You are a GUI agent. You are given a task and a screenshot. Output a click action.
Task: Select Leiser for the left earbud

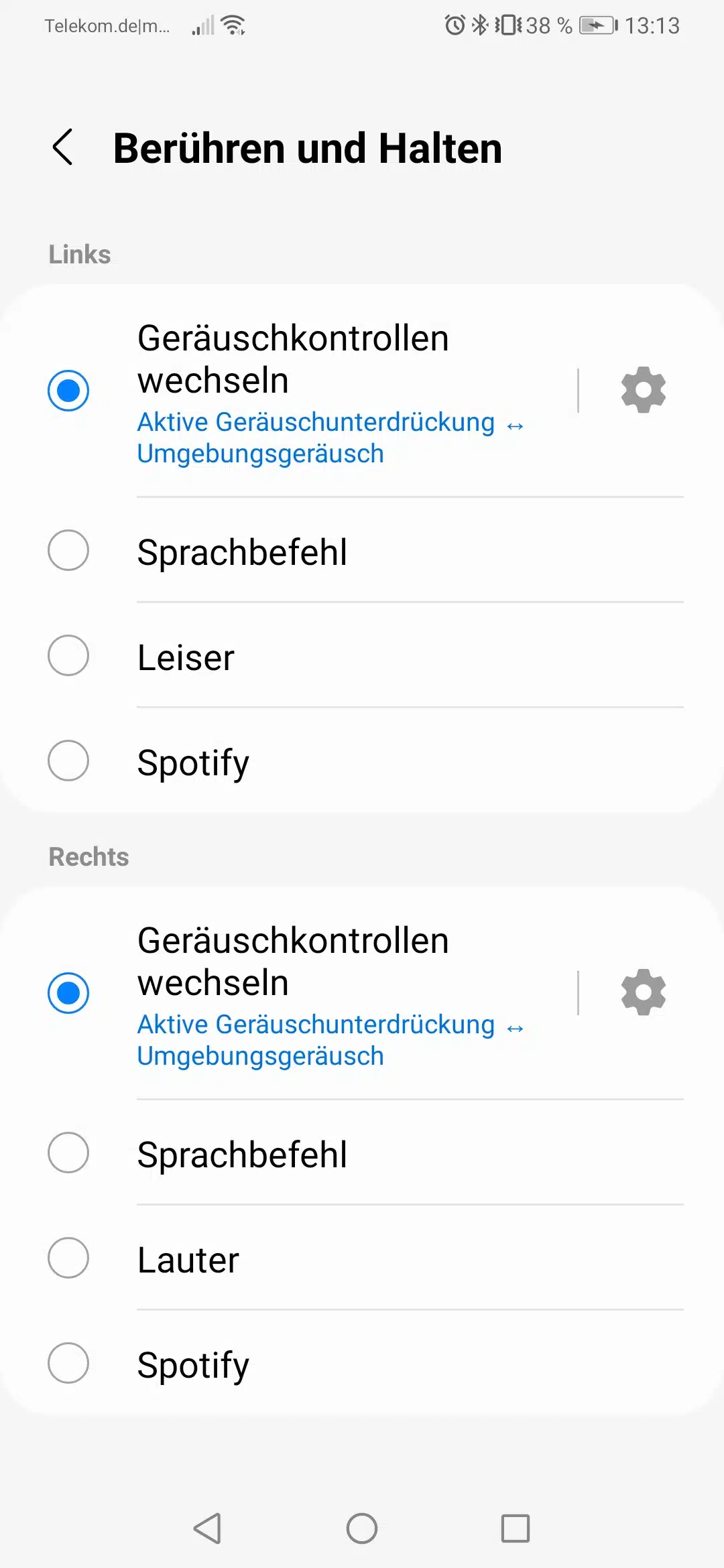pos(68,656)
